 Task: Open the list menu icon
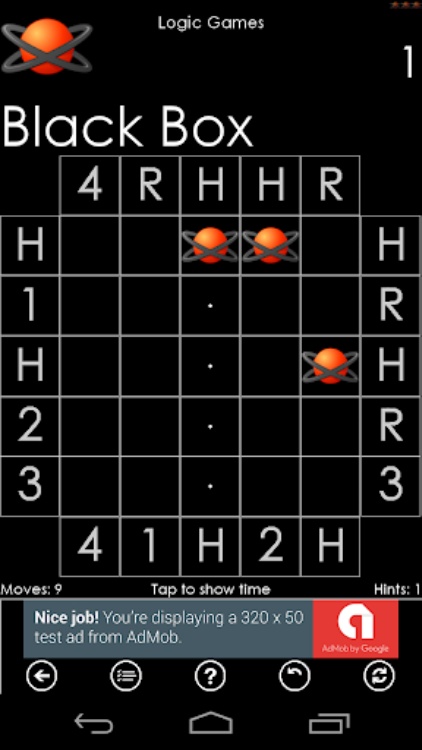(x=126, y=676)
